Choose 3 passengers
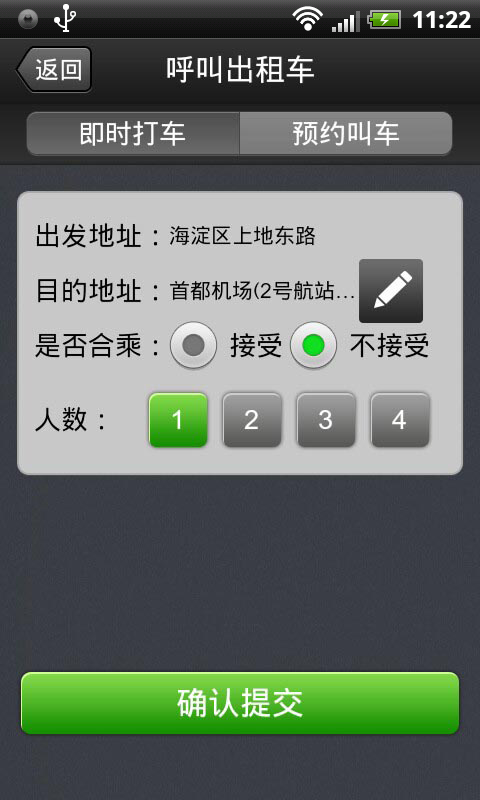The height and width of the screenshot is (800, 480). pyautogui.click(x=326, y=420)
